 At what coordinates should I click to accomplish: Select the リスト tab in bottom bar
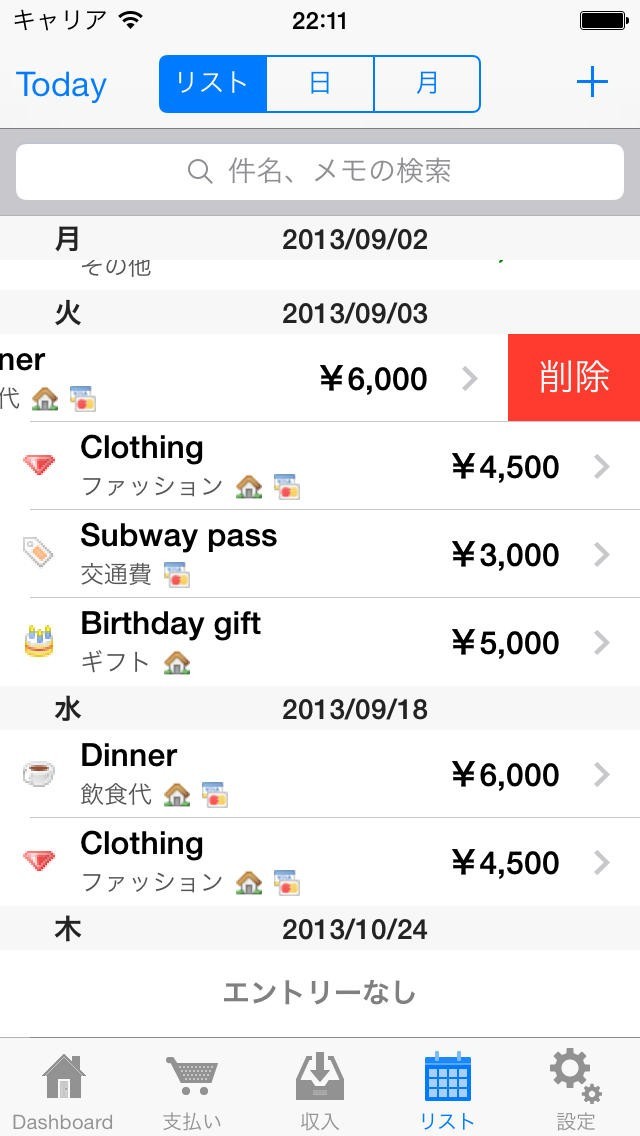pos(447,1092)
